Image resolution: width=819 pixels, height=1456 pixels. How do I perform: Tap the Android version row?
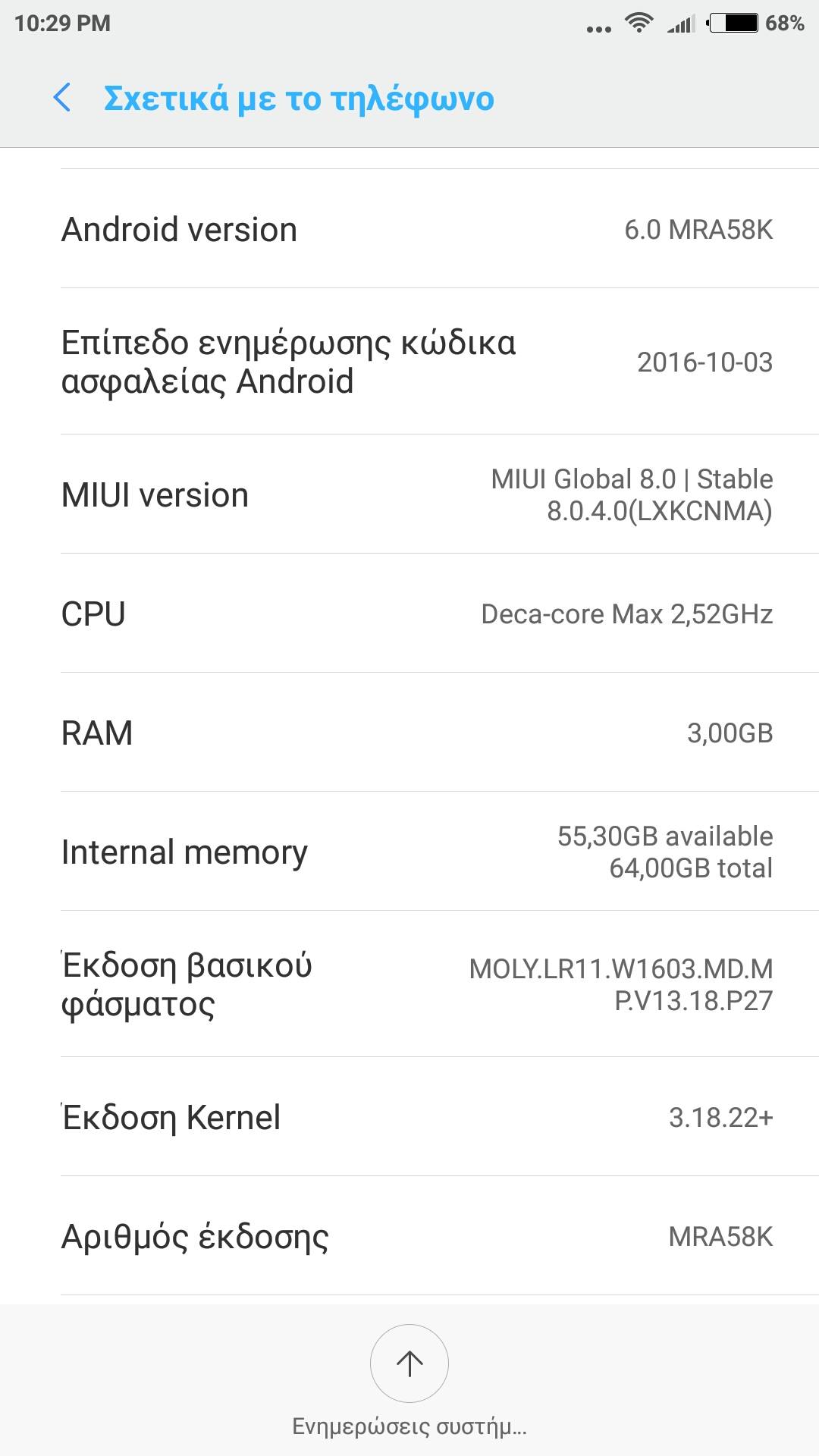[x=409, y=229]
